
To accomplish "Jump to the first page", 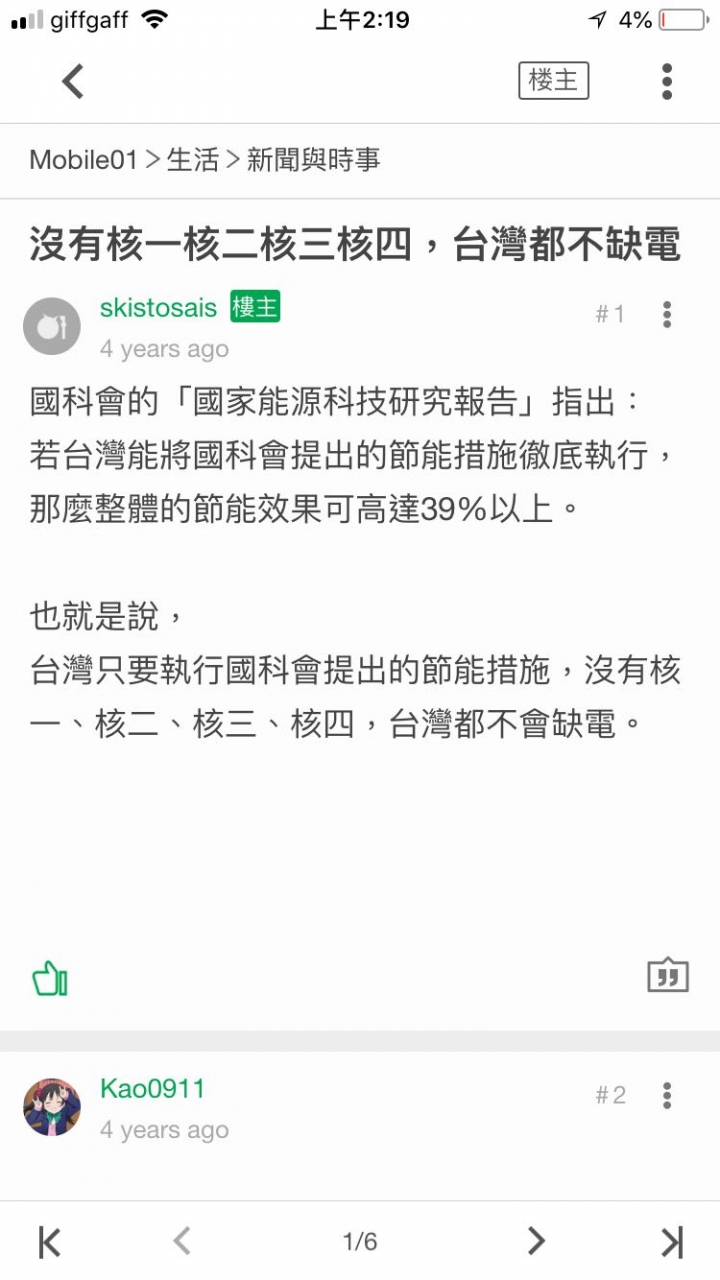I will [49, 1242].
